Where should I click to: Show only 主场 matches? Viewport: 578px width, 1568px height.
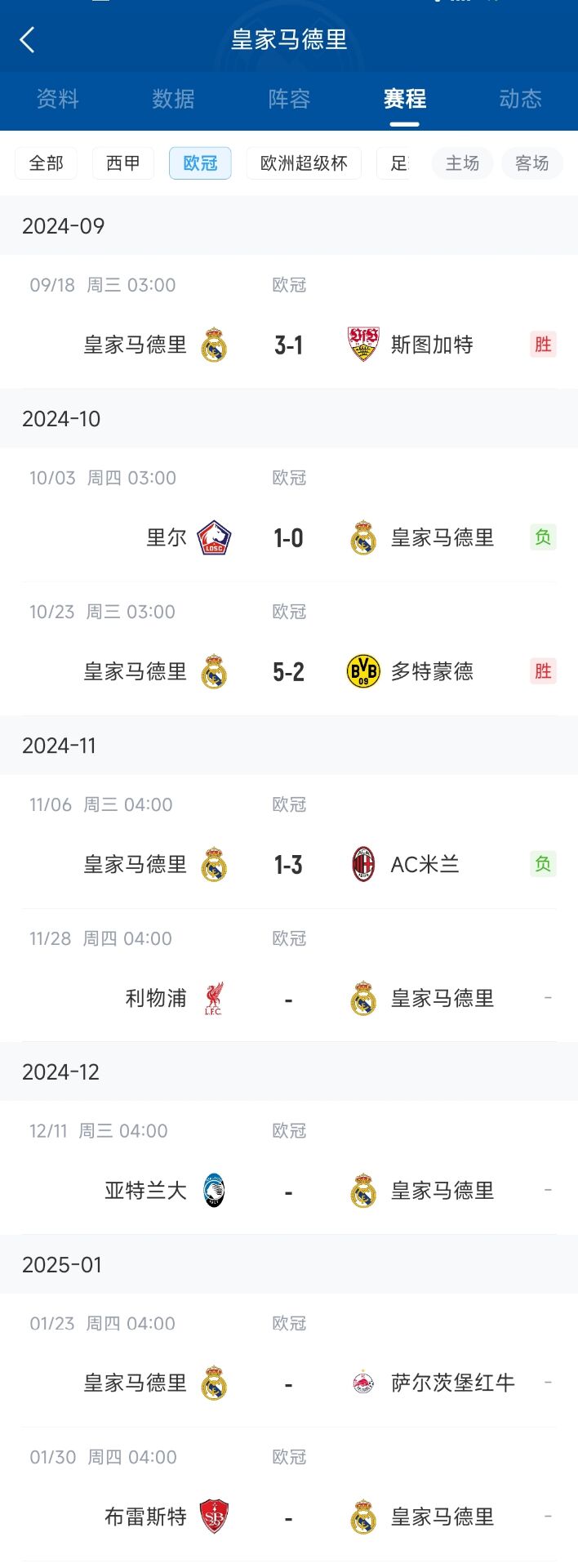coord(462,163)
